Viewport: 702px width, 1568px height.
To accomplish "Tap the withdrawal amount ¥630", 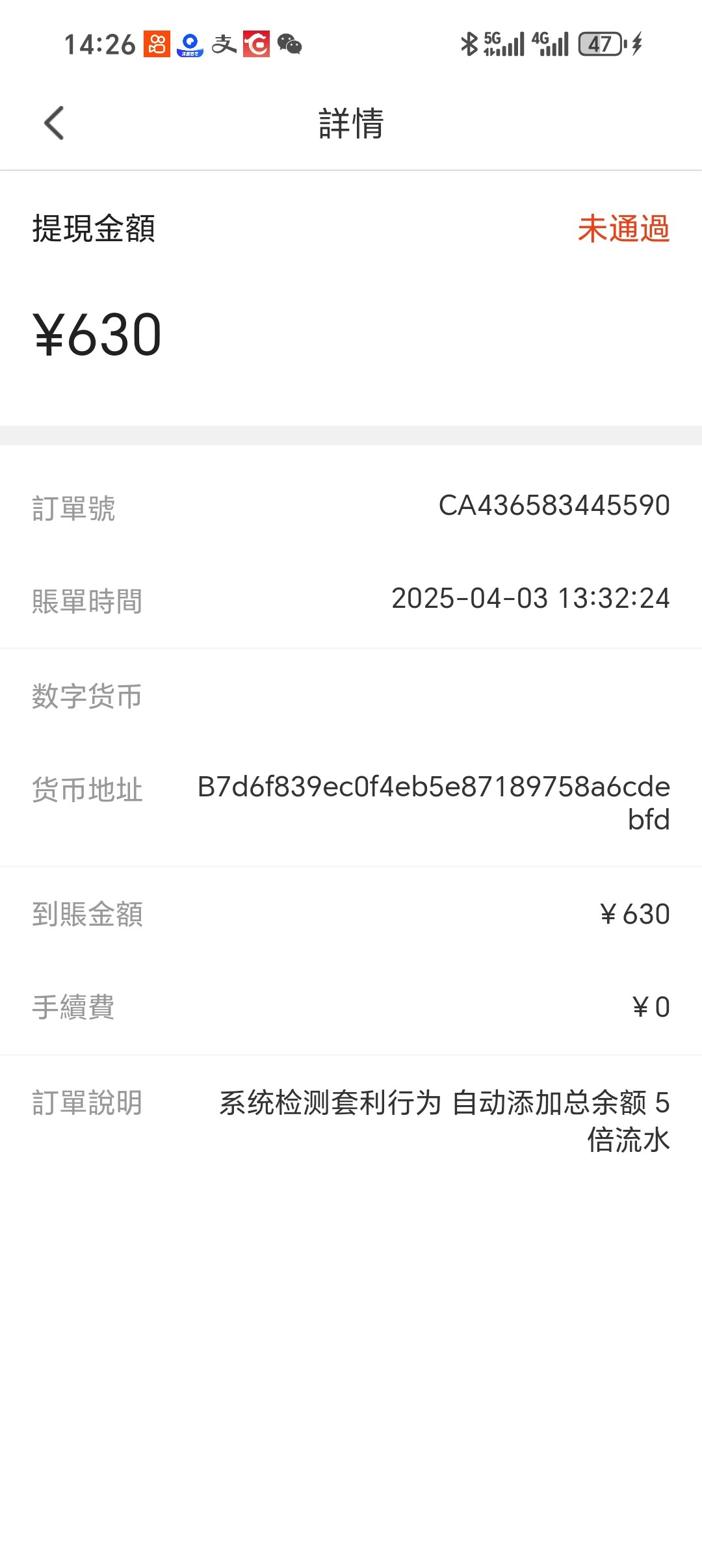I will point(97,333).
